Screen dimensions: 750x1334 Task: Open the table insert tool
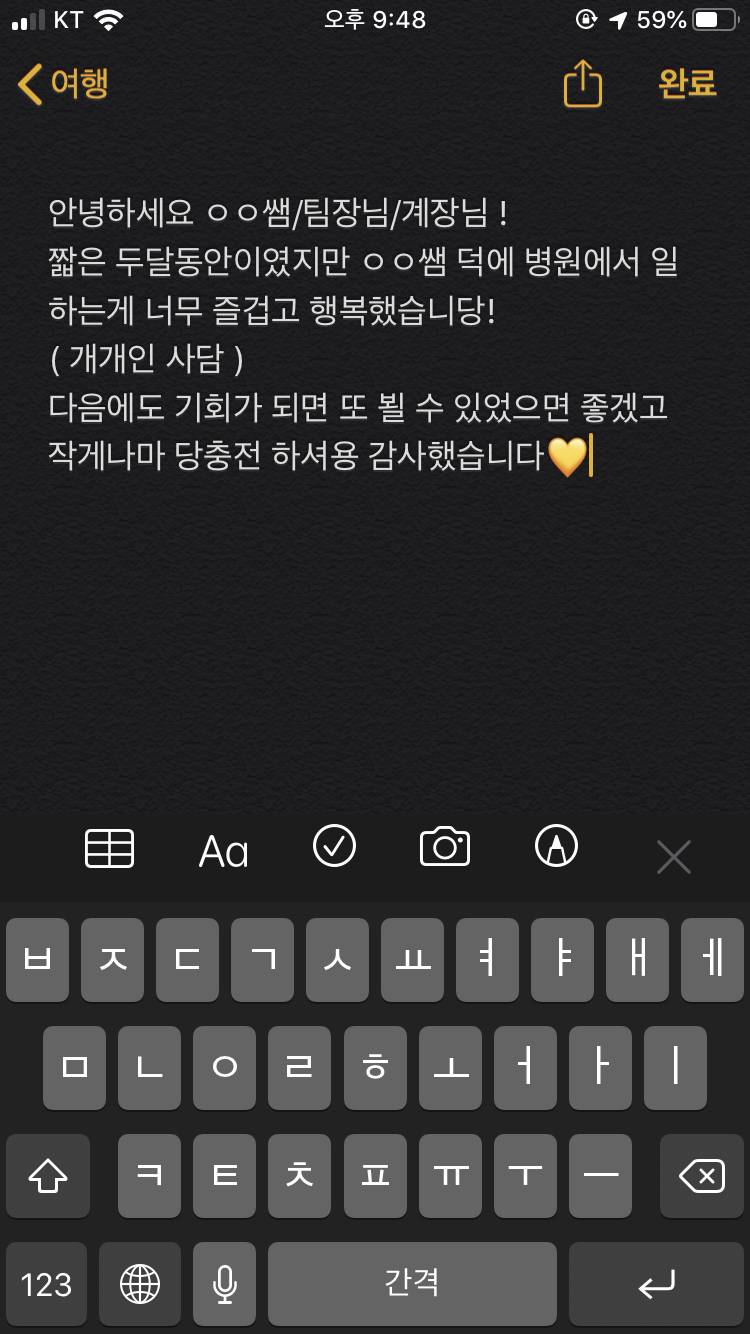click(x=109, y=848)
